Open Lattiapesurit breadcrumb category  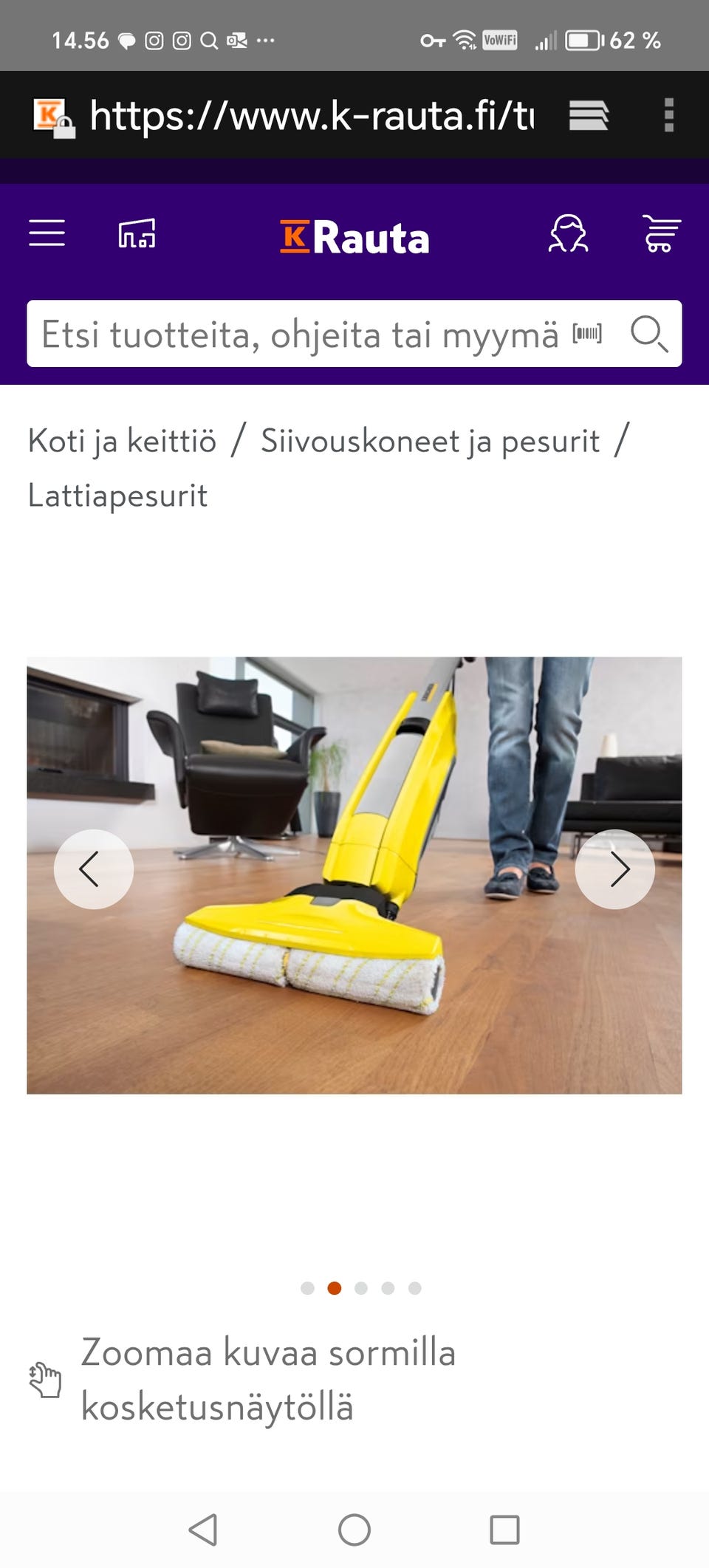point(117,496)
